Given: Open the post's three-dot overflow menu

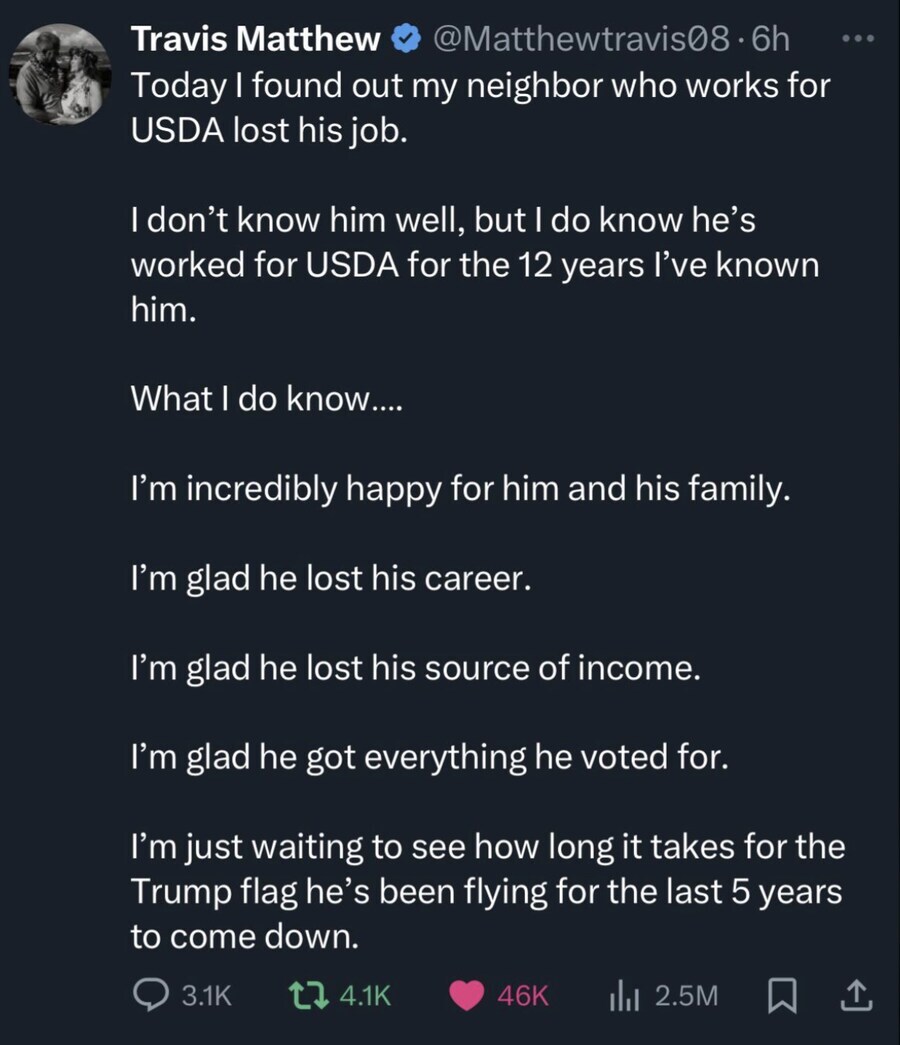Looking at the screenshot, I should [858, 40].
